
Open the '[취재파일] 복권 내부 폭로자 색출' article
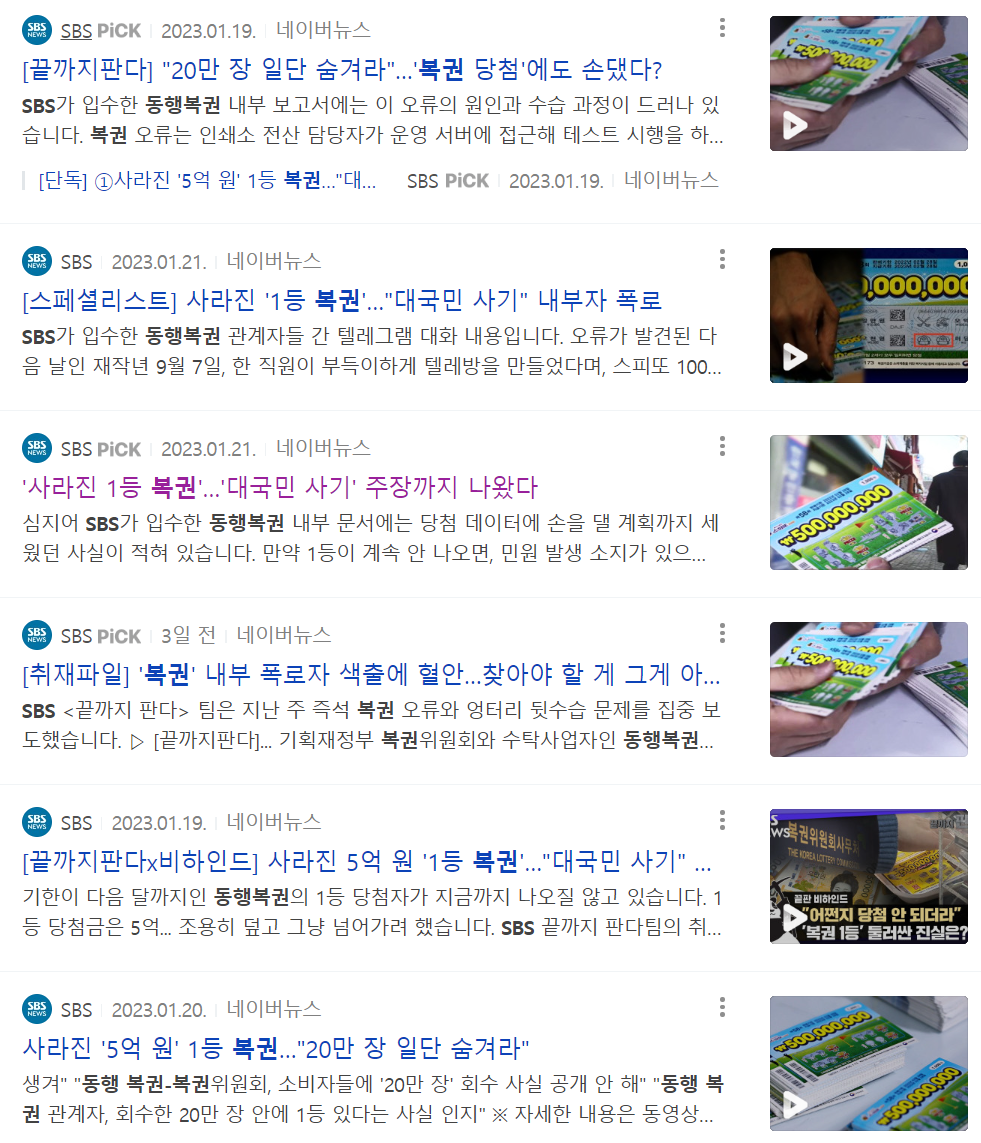370,674
